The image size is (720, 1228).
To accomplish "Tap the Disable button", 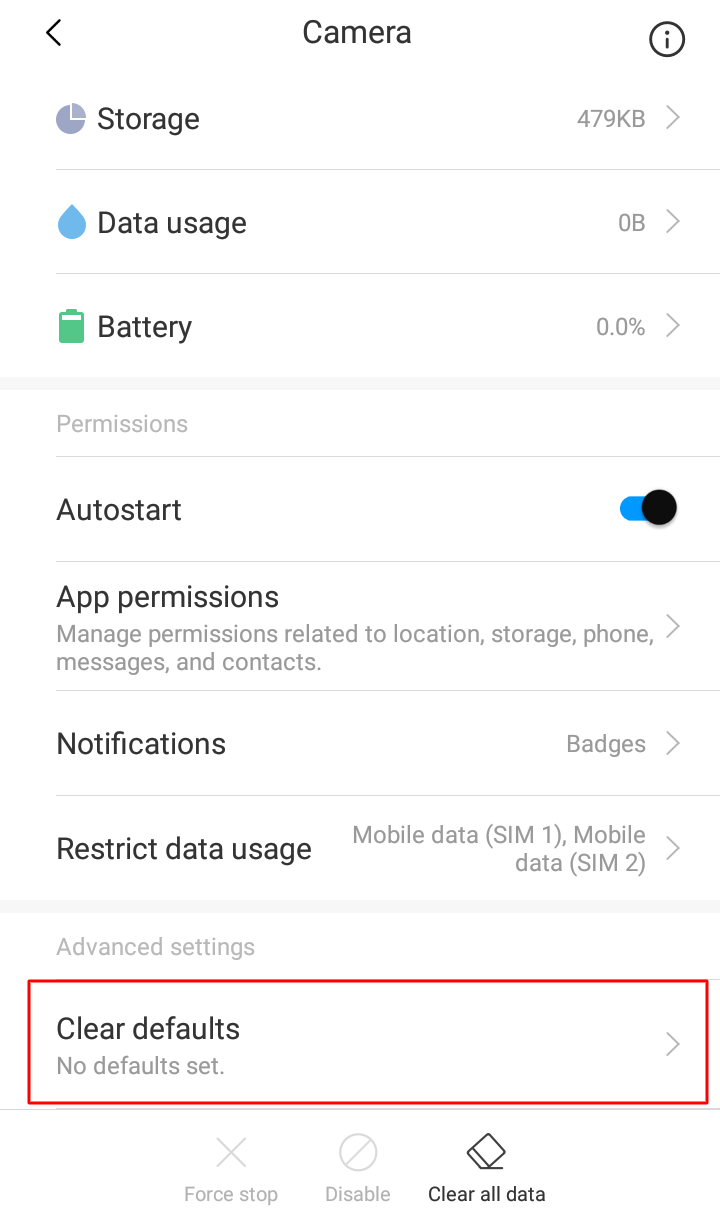I will point(358,1168).
